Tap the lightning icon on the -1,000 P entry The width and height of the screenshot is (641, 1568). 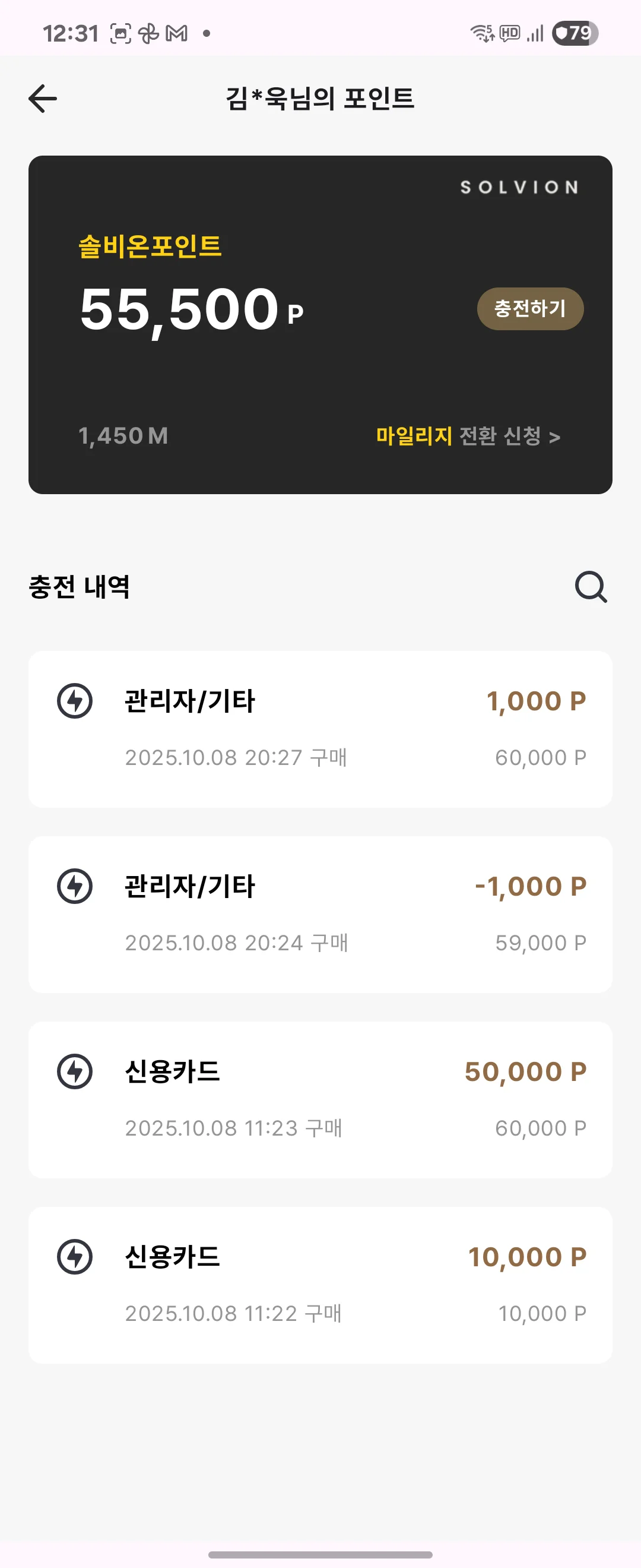point(76,887)
